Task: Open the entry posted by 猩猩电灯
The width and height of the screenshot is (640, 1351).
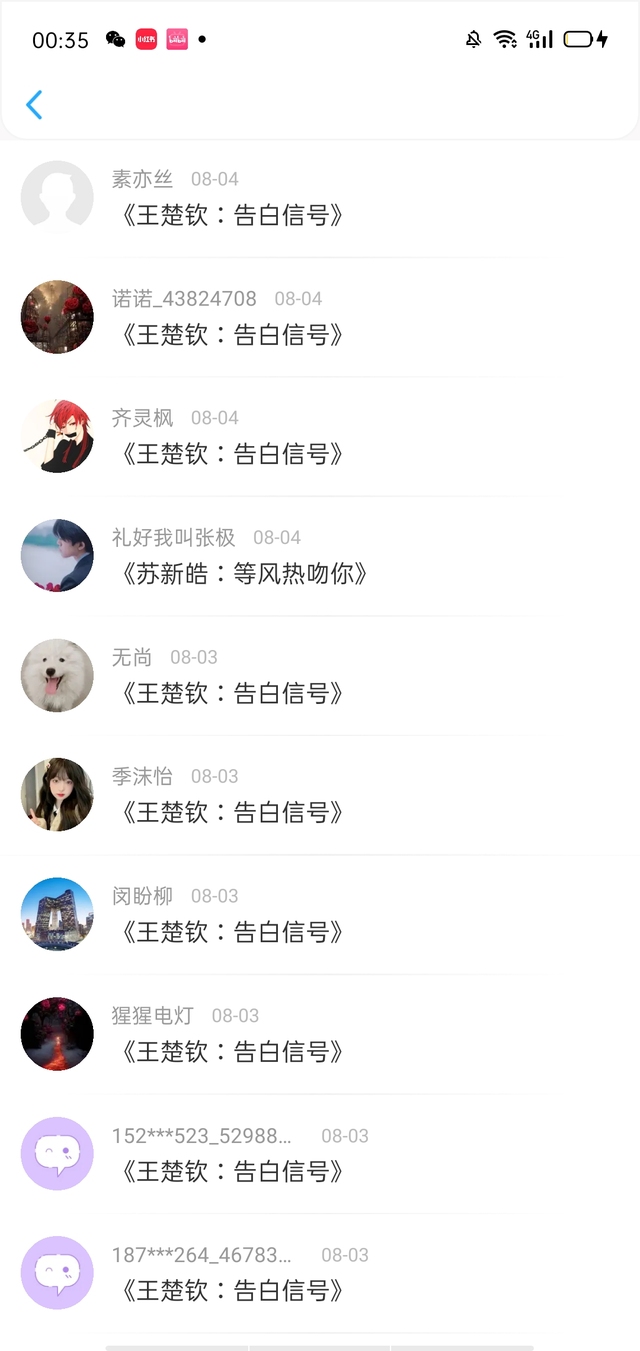Action: pos(232,1051)
